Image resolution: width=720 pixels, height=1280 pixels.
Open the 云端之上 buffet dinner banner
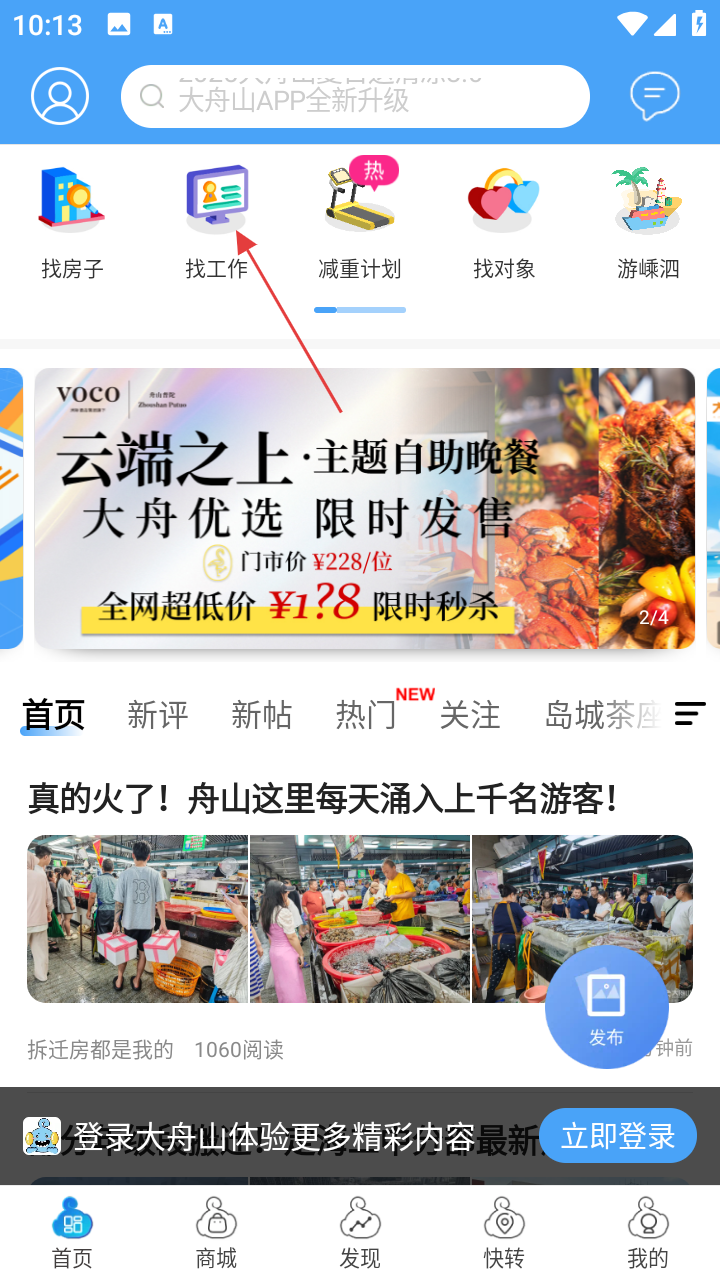pyautogui.click(x=364, y=508)
